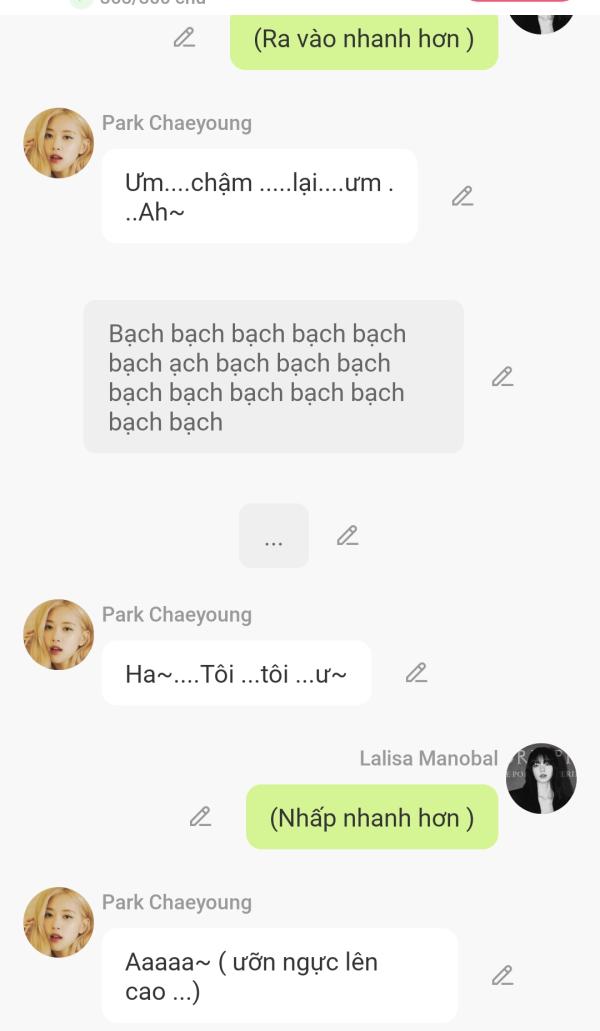600x1031 pixels.
Task: Edit the "..." narration bubble
Action: [347, 536]
